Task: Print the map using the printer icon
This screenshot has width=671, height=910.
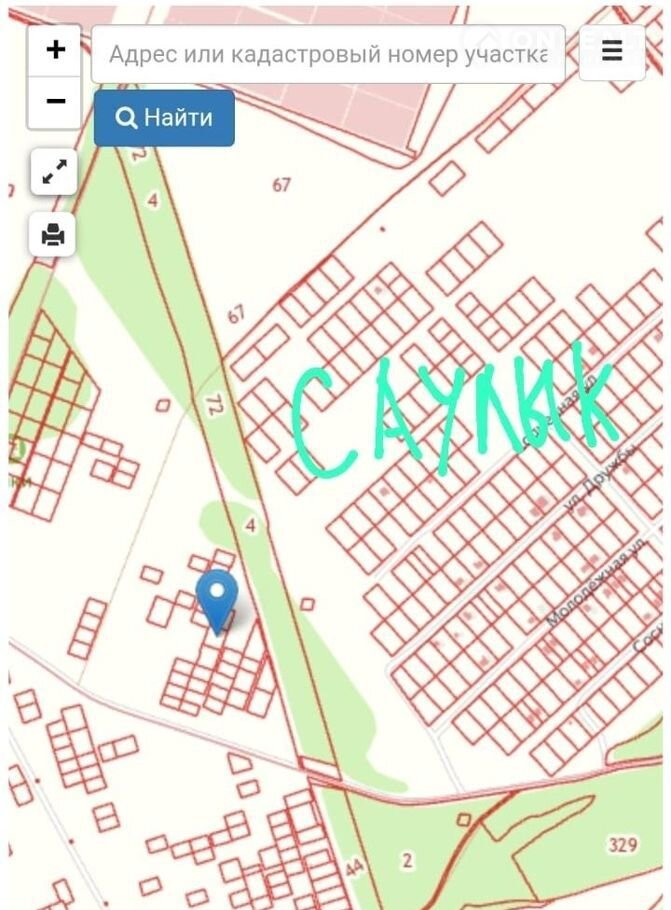Action: click(53, 235)
